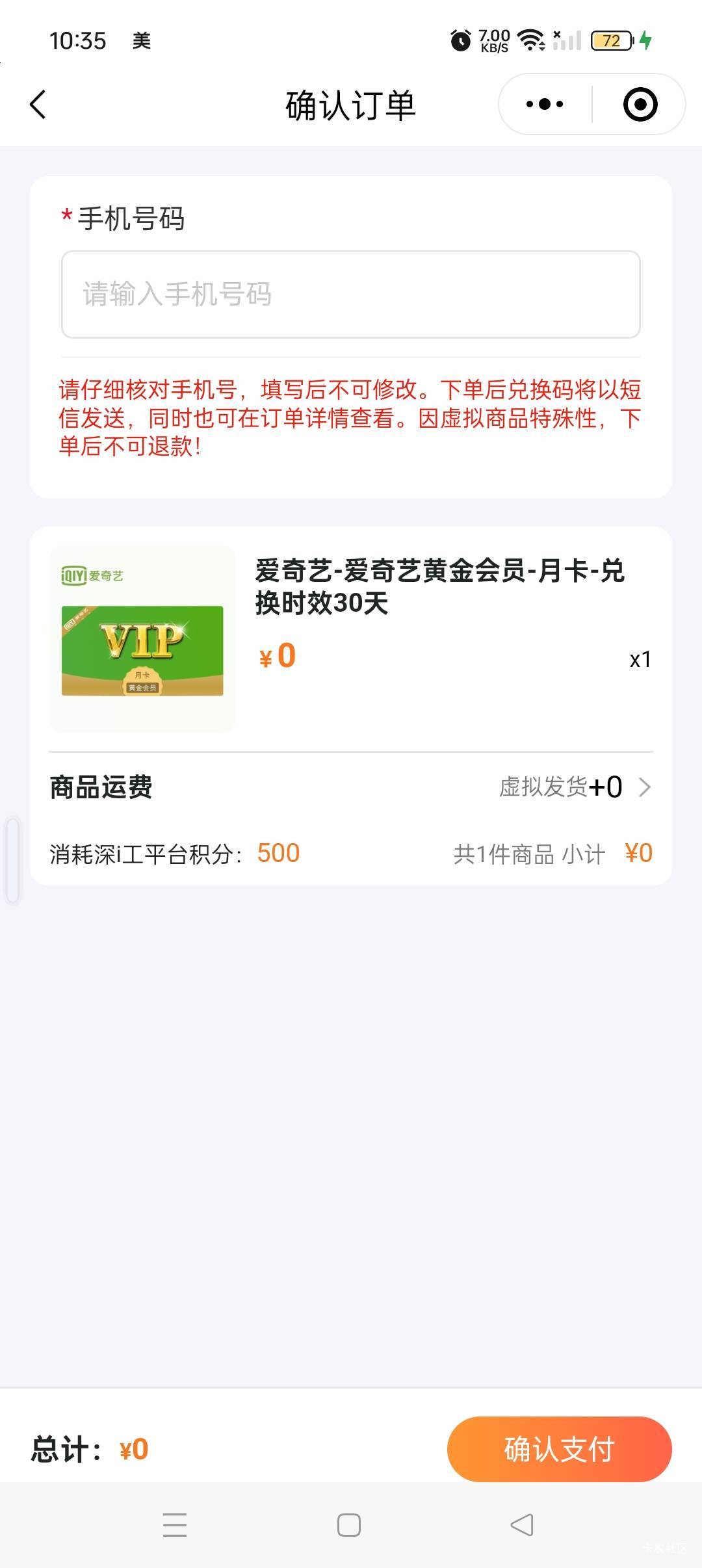
Task: Open the mini program three-dot menu
Action: [x=545, y=105]
